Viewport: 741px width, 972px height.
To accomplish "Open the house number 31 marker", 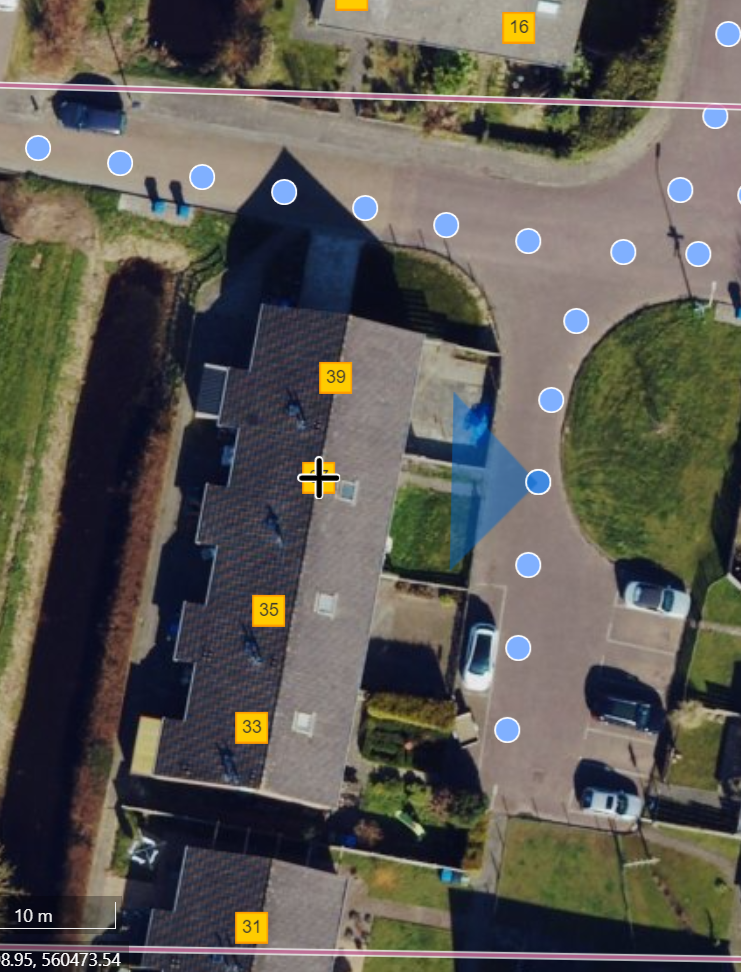I will click(251, 927).
